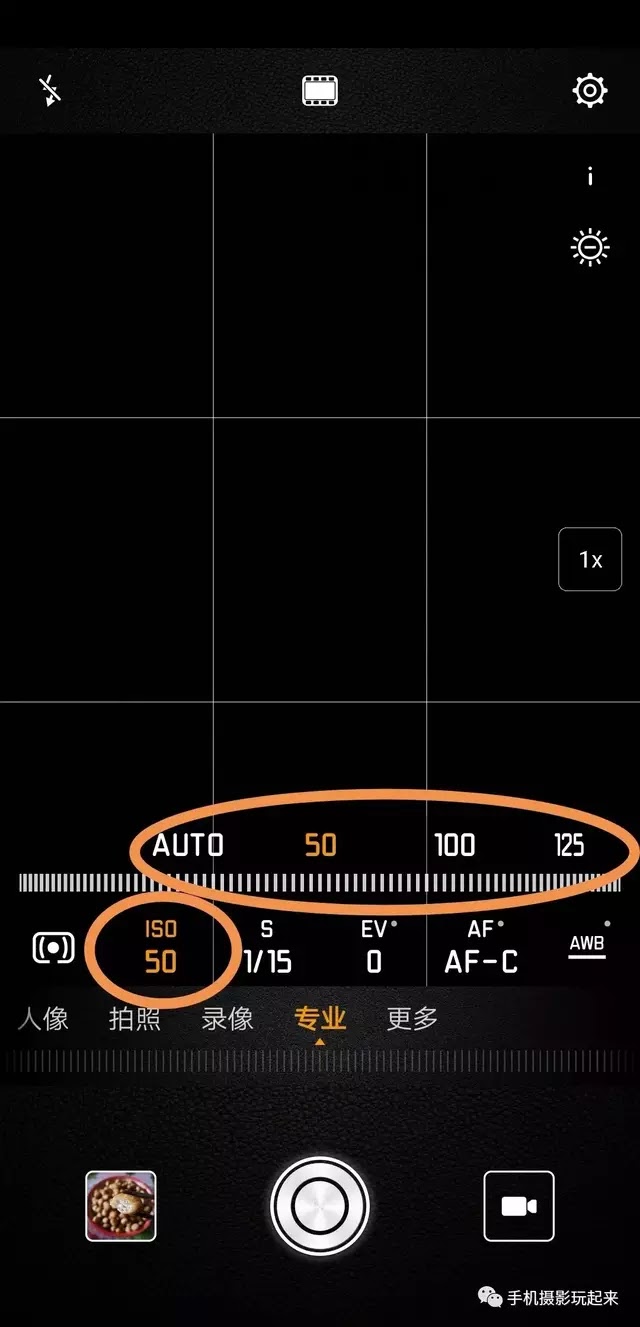
Task: Select ISO value 125
Action: coord(569,845)
